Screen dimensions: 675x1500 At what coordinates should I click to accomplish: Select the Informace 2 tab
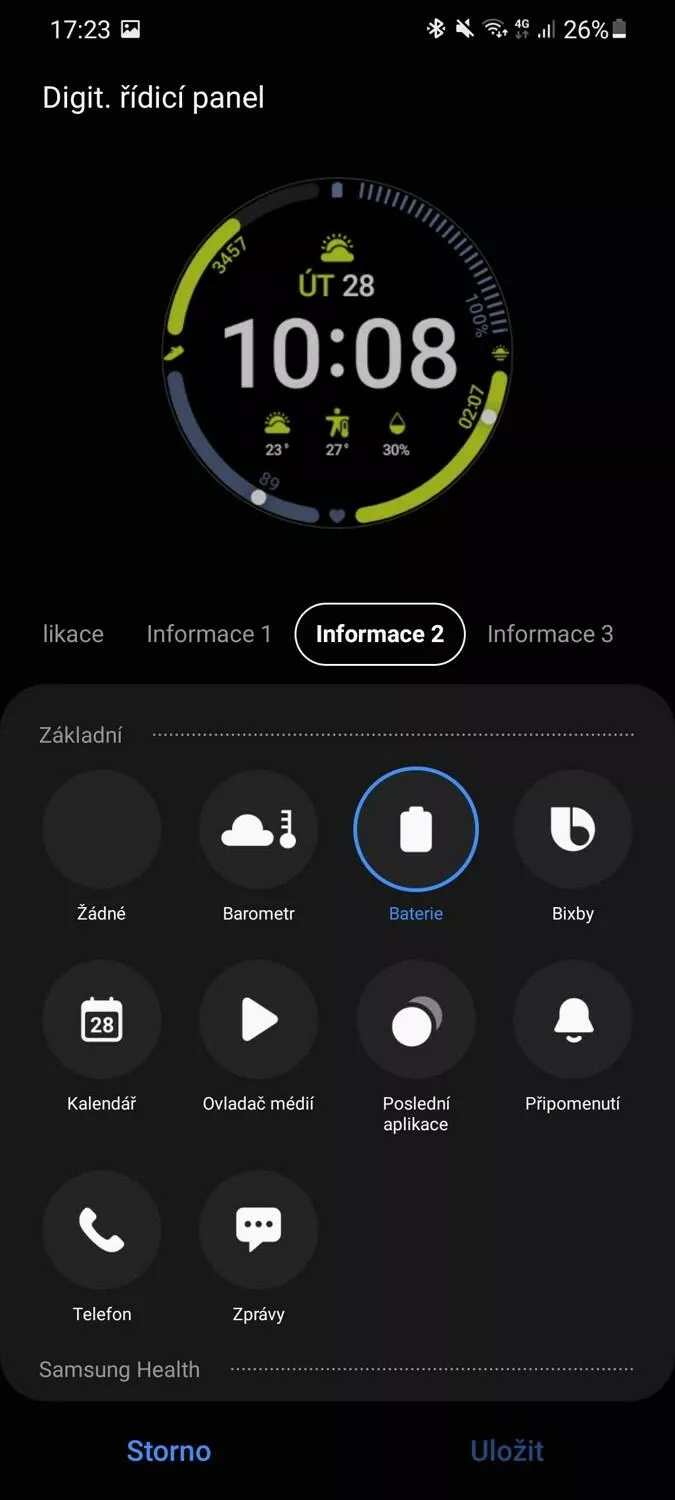click(x=380, y=634)
